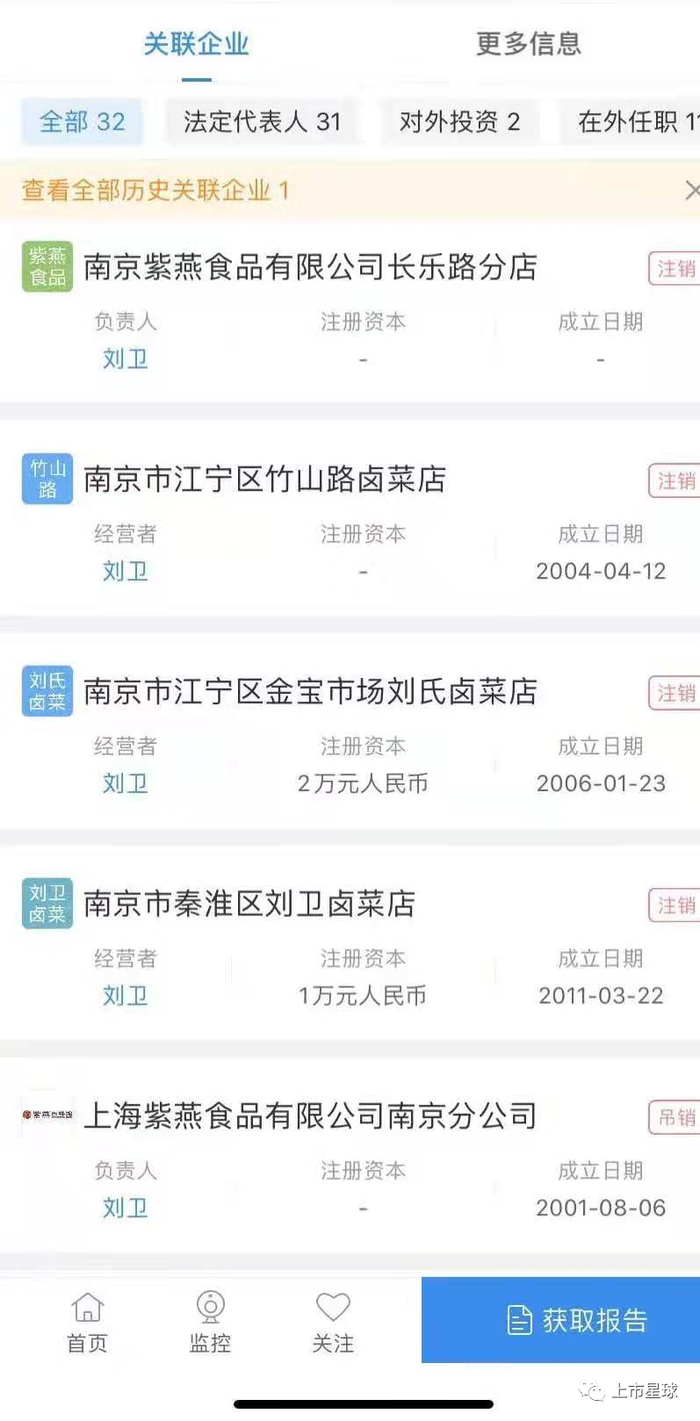The image size is (700, 1421).
Task: Open 南京市秦淮区刘卫卤菜店
Action: tap(249, 905)
